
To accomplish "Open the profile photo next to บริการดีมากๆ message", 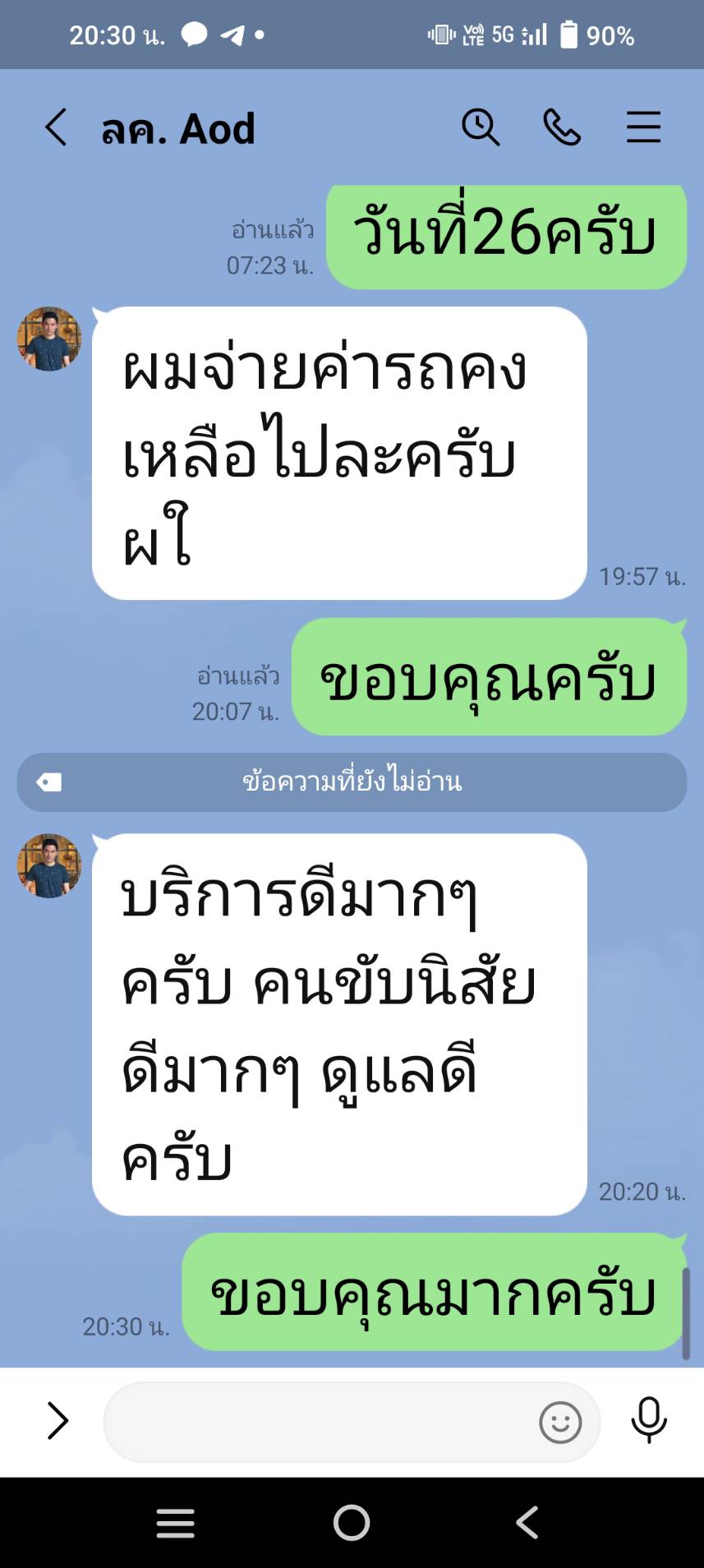I will point(49,866).
